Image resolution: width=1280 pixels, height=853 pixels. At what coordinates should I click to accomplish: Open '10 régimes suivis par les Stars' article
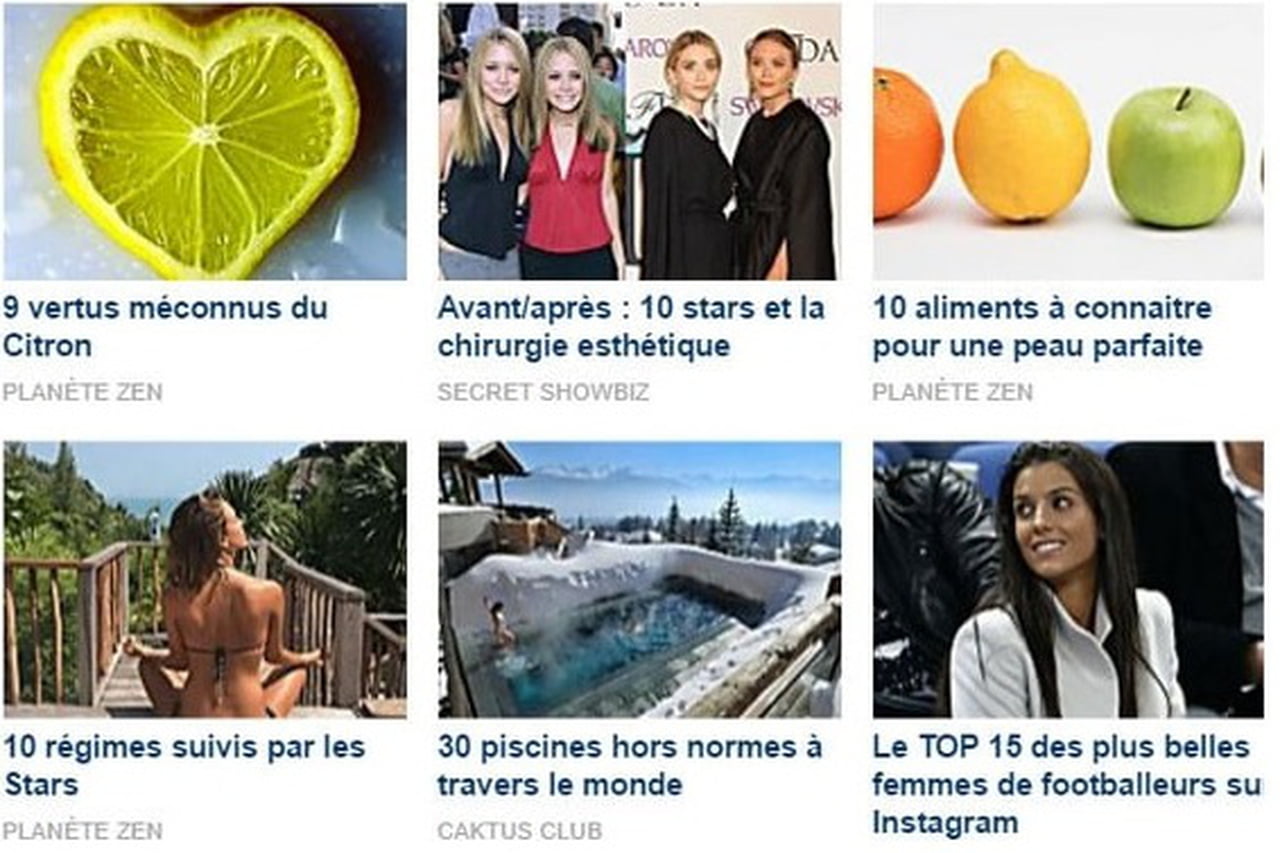click(x=184, y=765)
